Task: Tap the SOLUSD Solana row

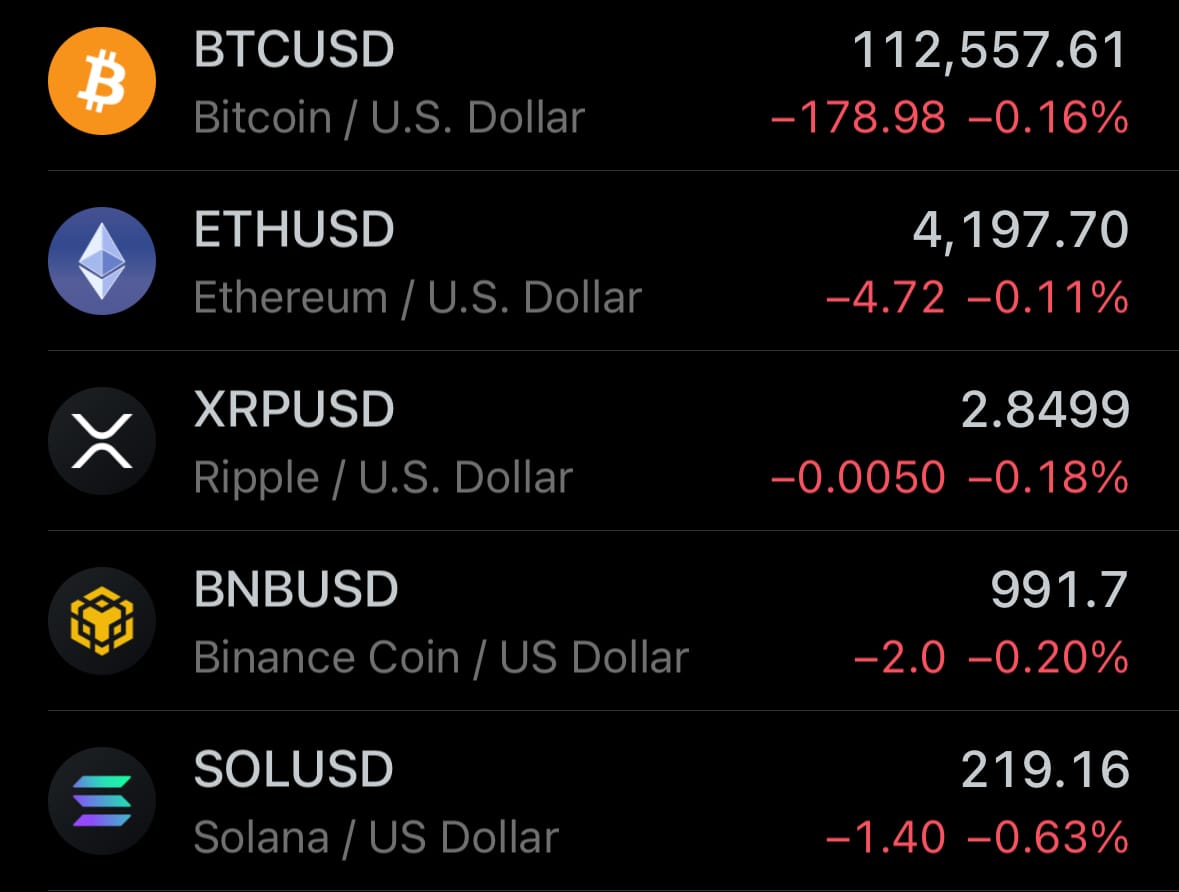Action: (x=589, y=802)
